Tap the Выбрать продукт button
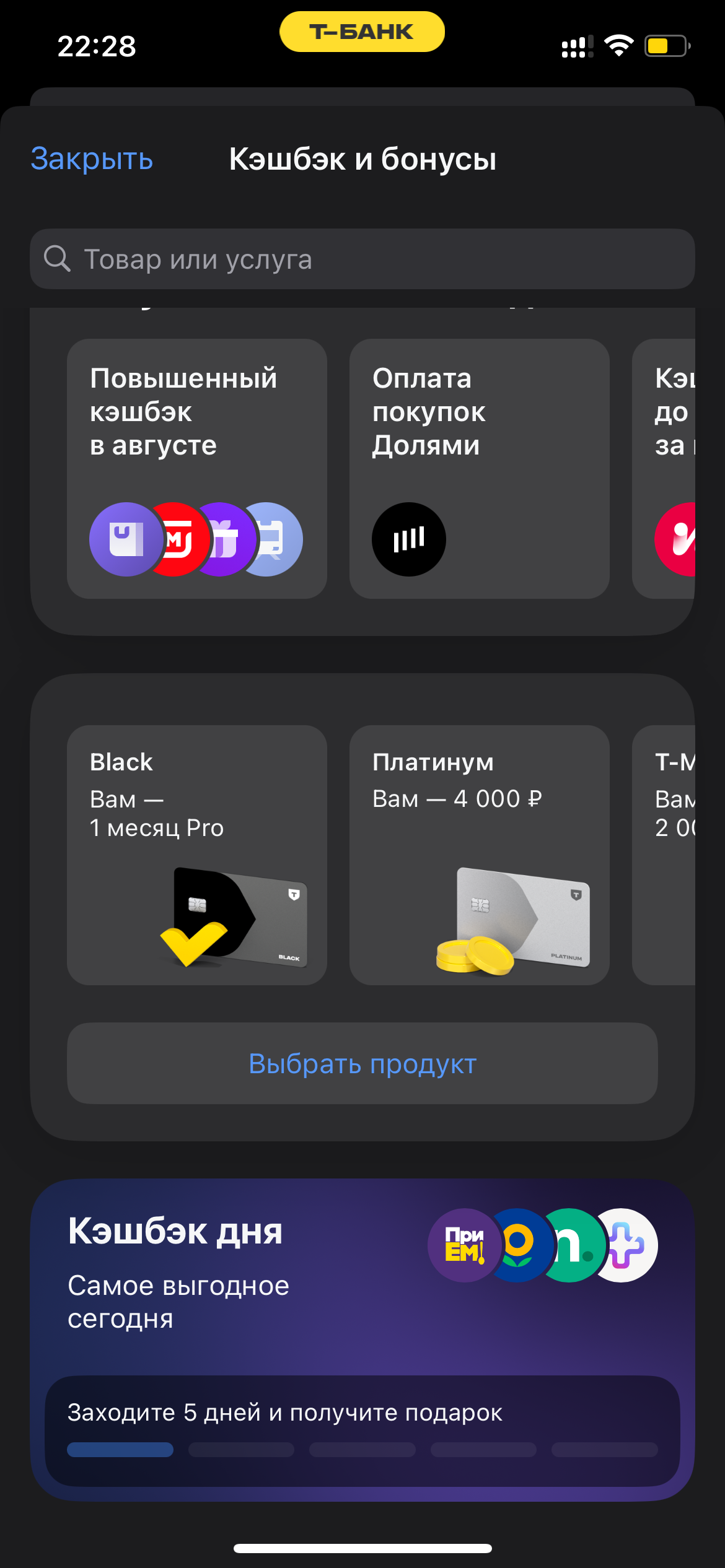The height and width of the screenshot is (1568, 725). (x=362, y=1063)
